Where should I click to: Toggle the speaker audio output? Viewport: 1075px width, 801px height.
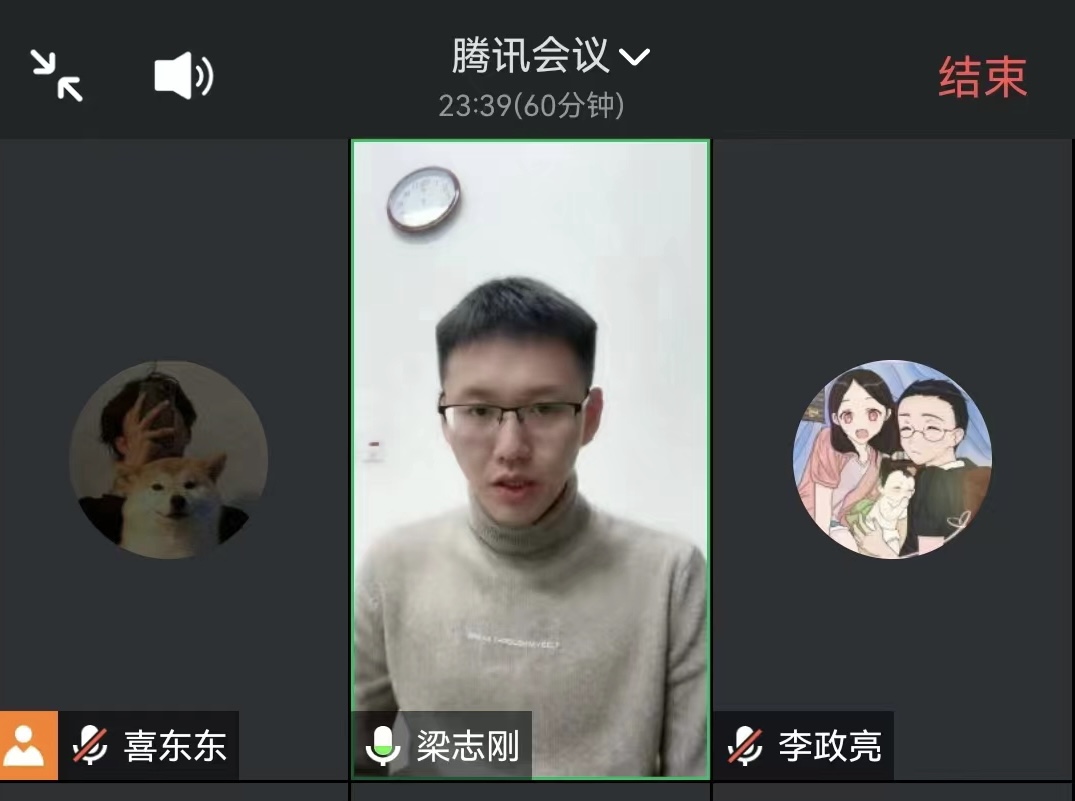(183, 76)
